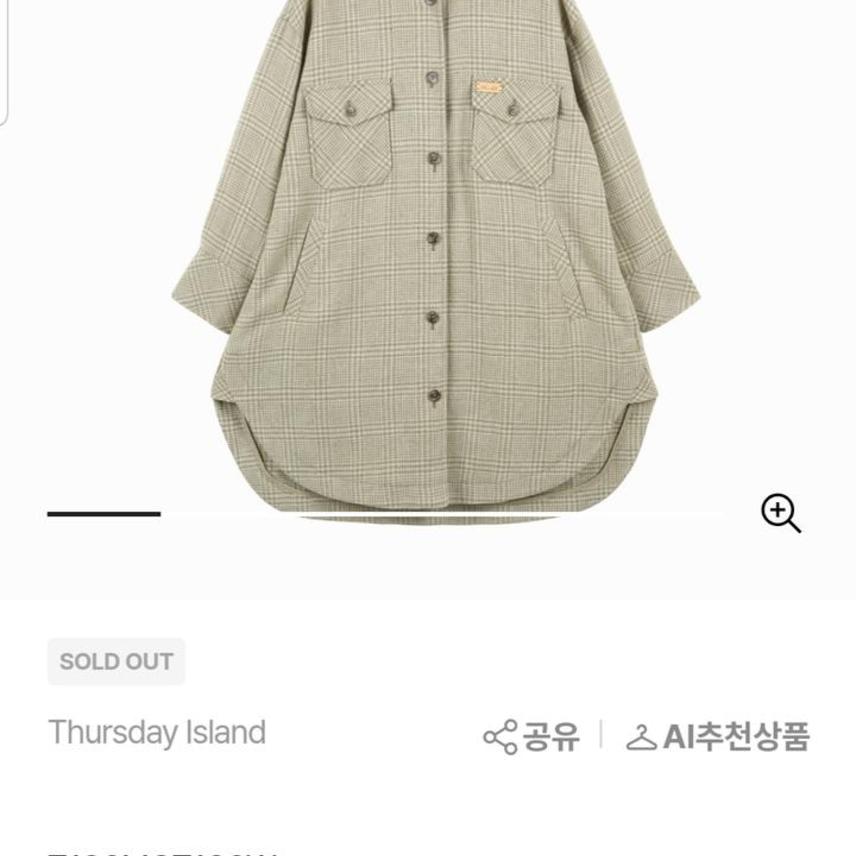Open AI추천상품 recommendations
The image size is (856, 856).
tap(718, 737)
